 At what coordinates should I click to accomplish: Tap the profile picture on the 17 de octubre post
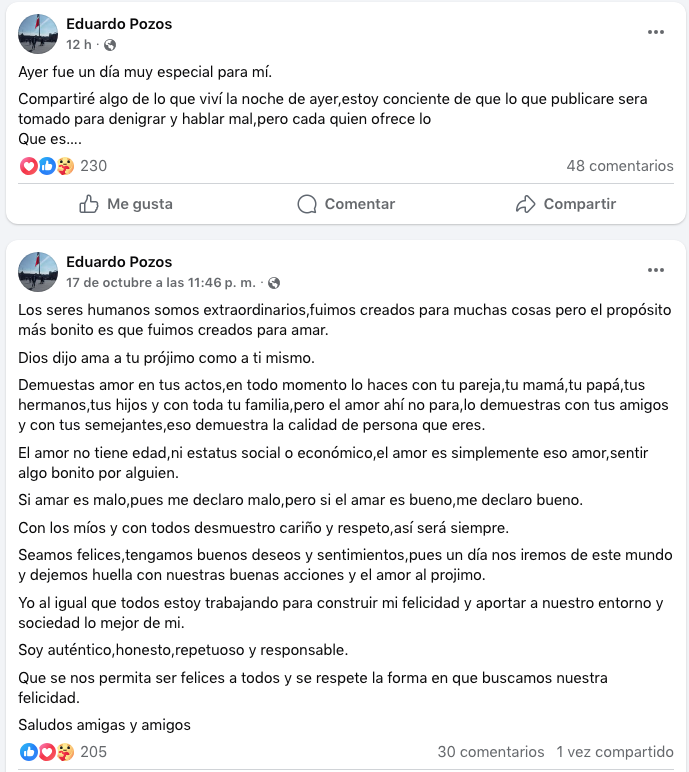coord(38,272)
